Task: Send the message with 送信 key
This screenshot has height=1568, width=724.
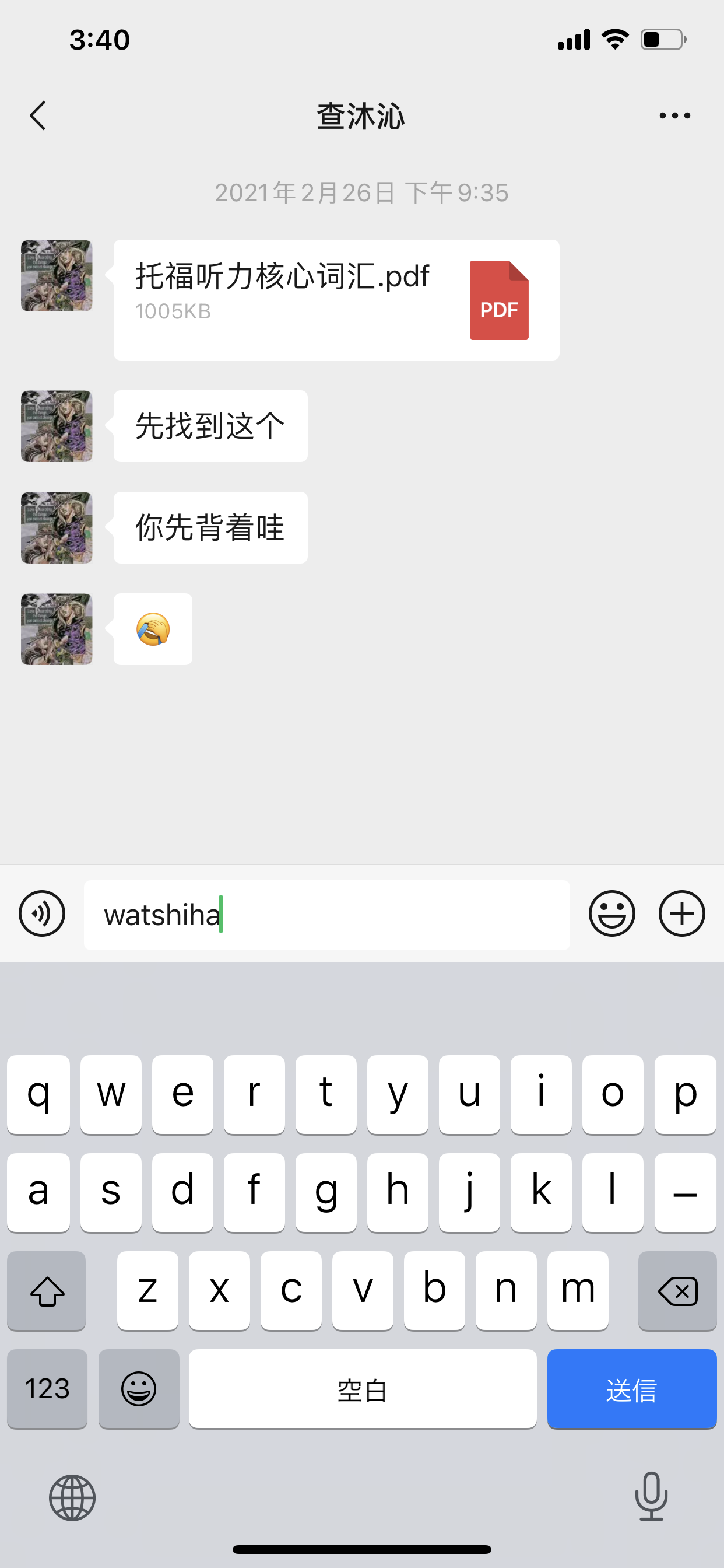Action: click(631, 1388)
